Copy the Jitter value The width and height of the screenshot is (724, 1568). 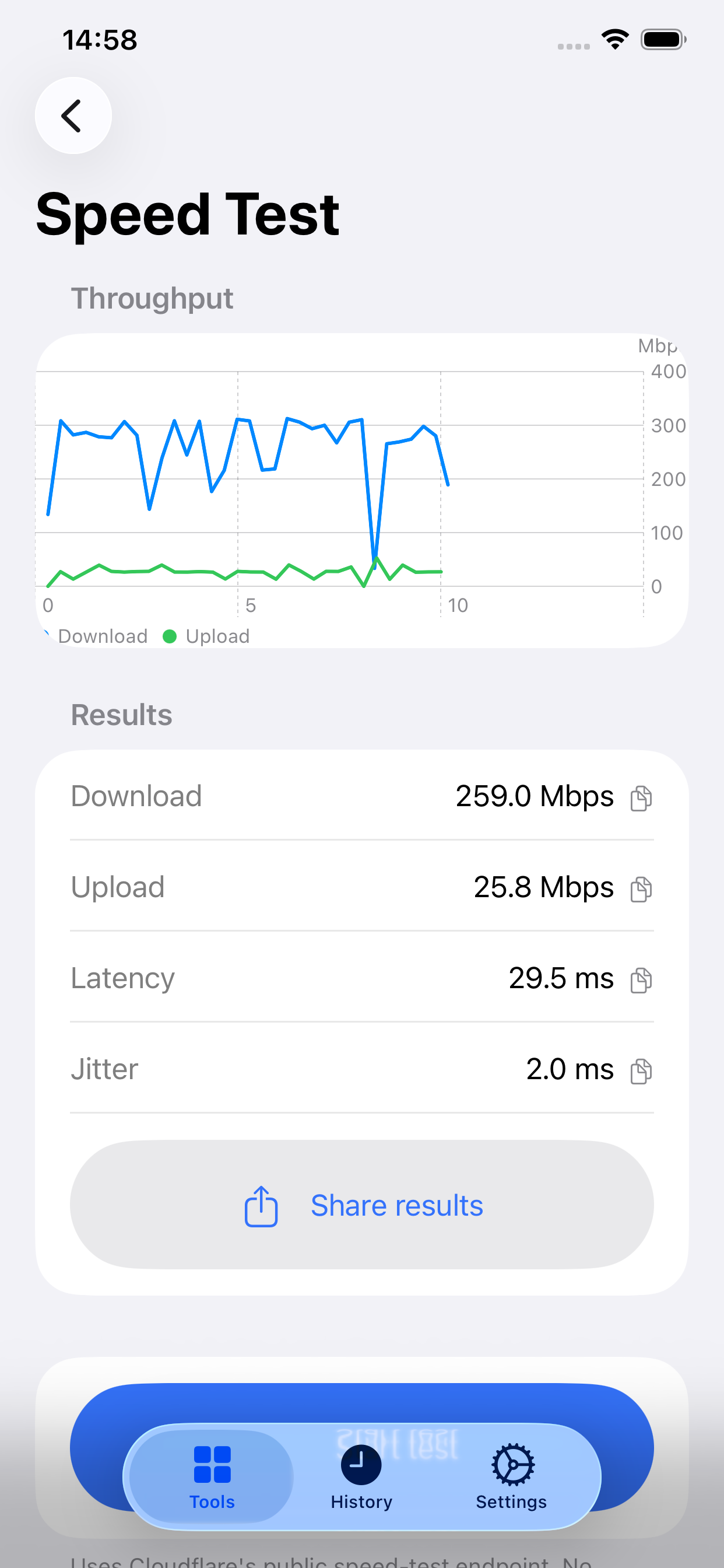coord(641,1070)
